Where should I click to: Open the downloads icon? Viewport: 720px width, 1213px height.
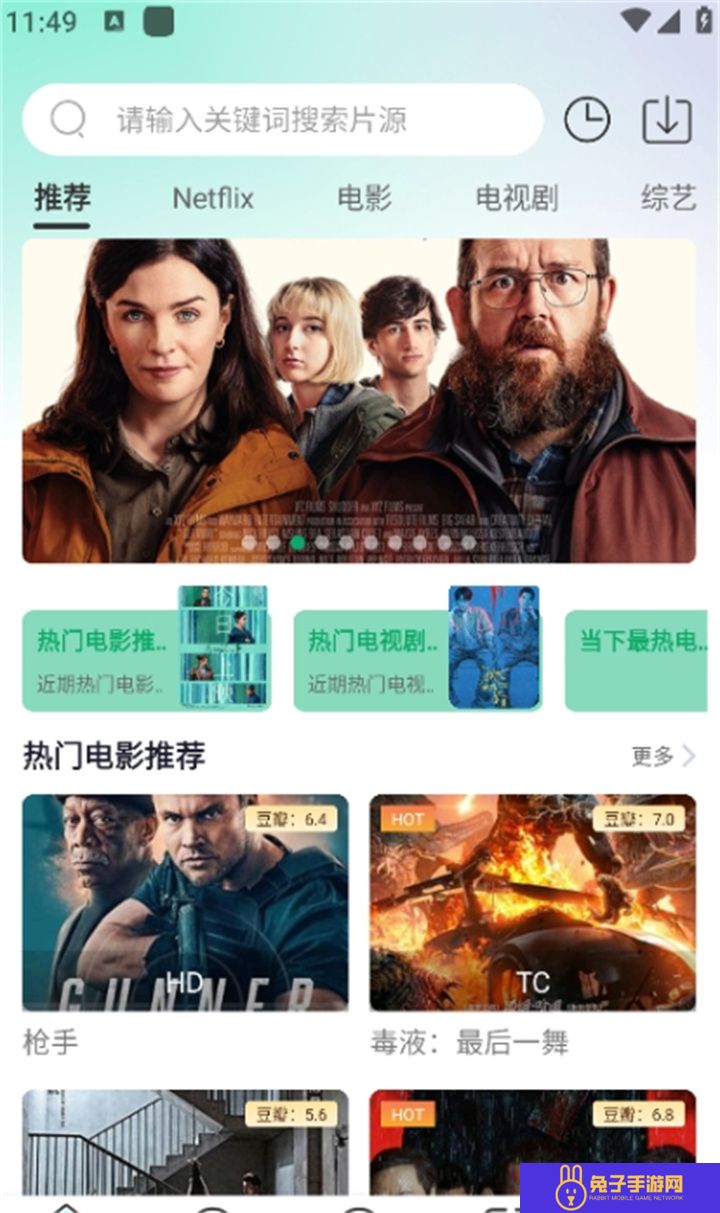click(667, 120)
